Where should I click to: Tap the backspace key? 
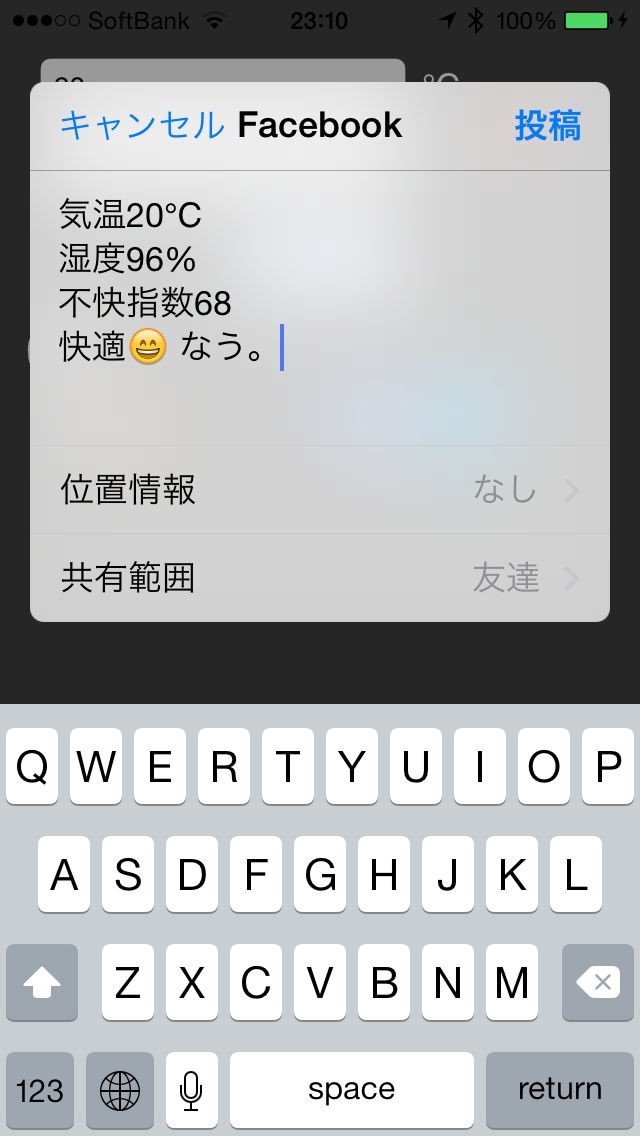coord(598,982)
